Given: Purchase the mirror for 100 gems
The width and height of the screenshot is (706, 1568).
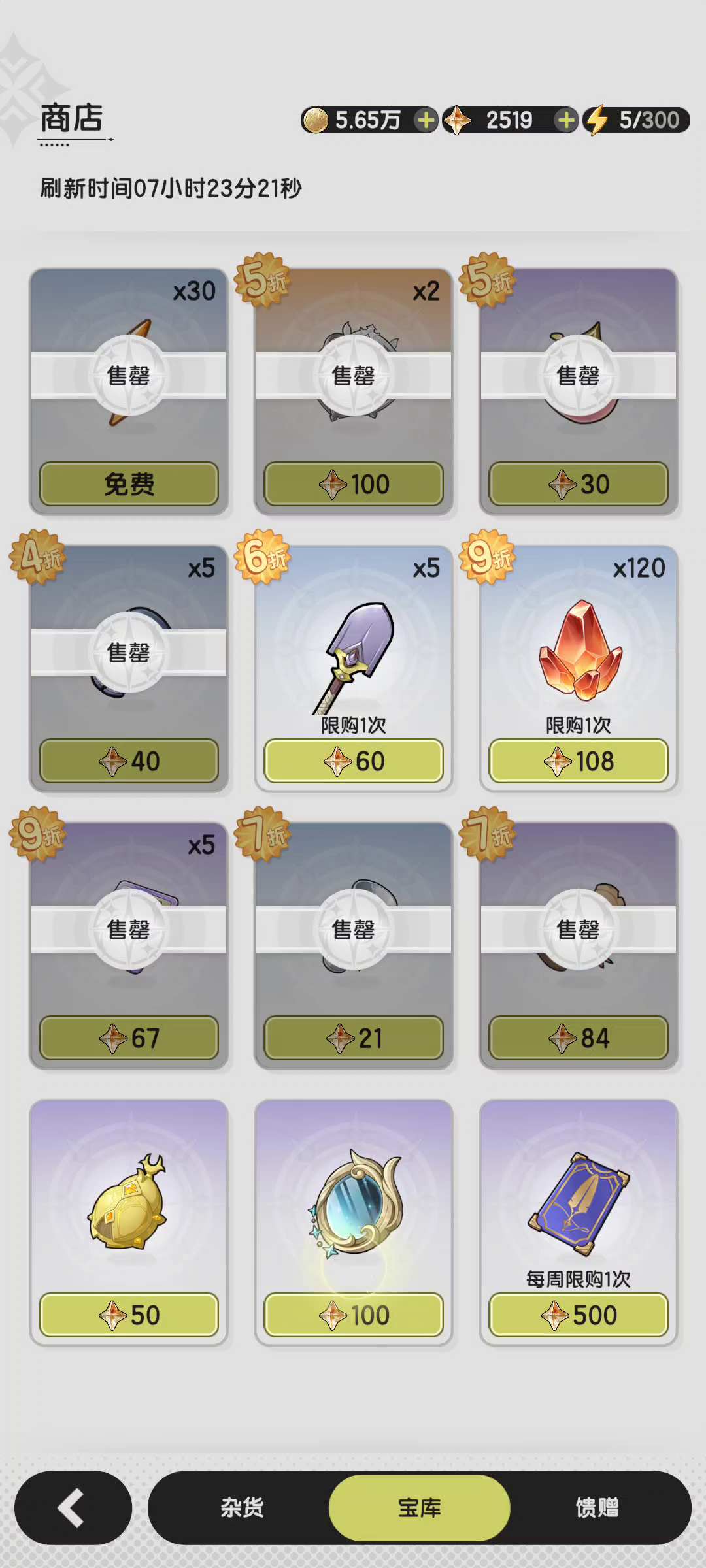Looking at the screenshot, I should 354,1315.
